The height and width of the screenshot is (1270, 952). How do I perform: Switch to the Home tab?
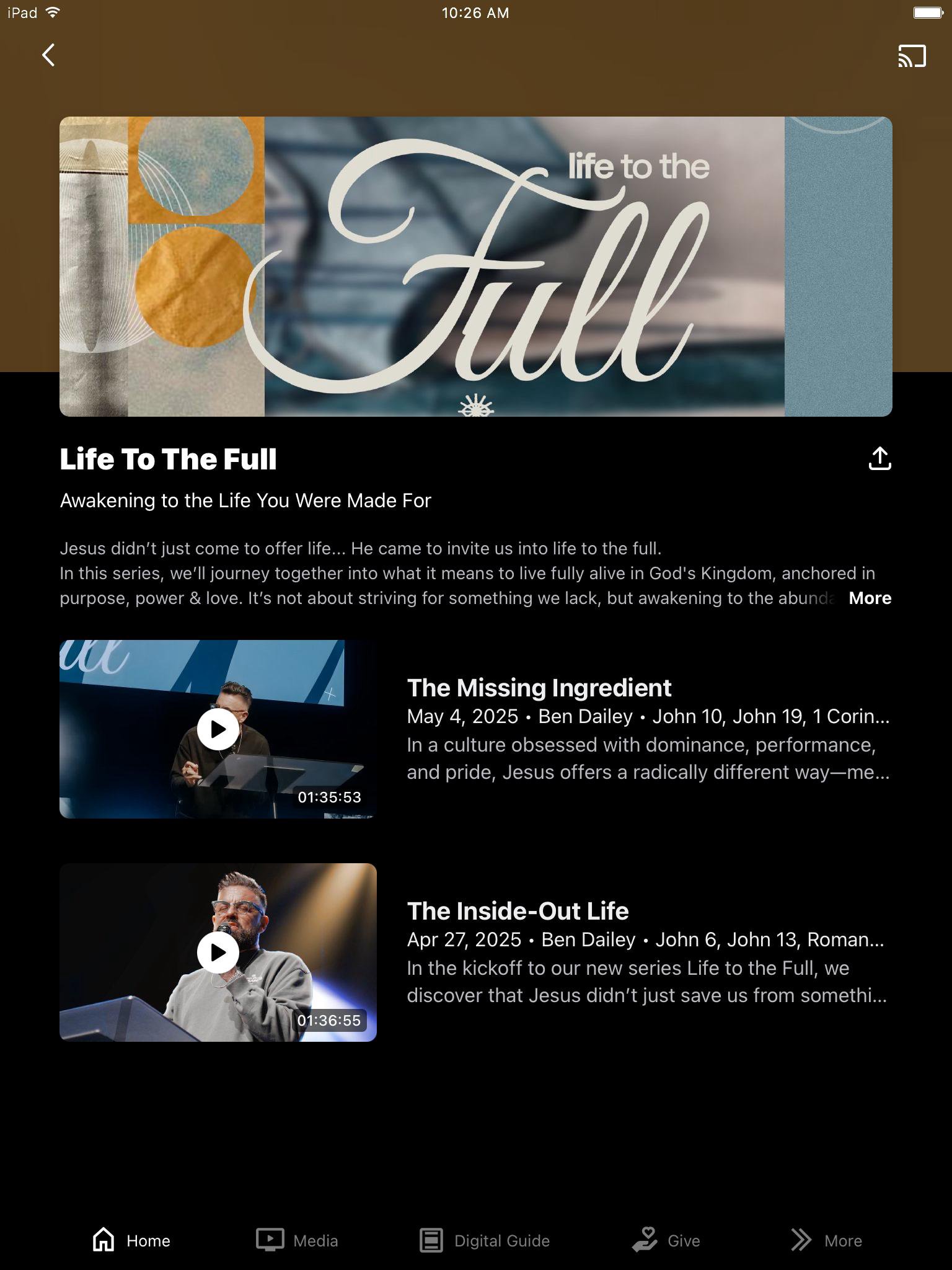point(131,1240)
